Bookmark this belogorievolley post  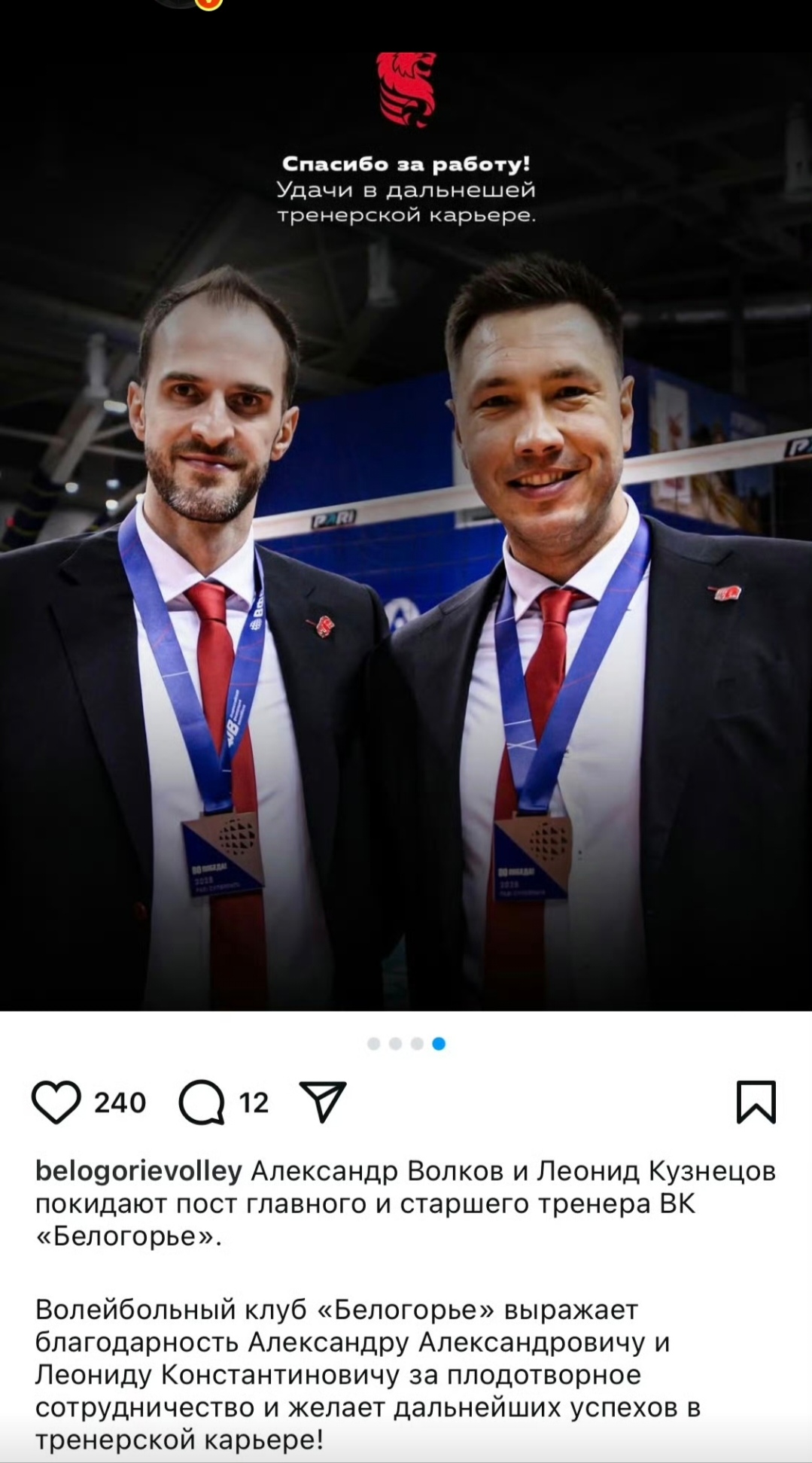pyautogui.click(x=756, y=1103)
